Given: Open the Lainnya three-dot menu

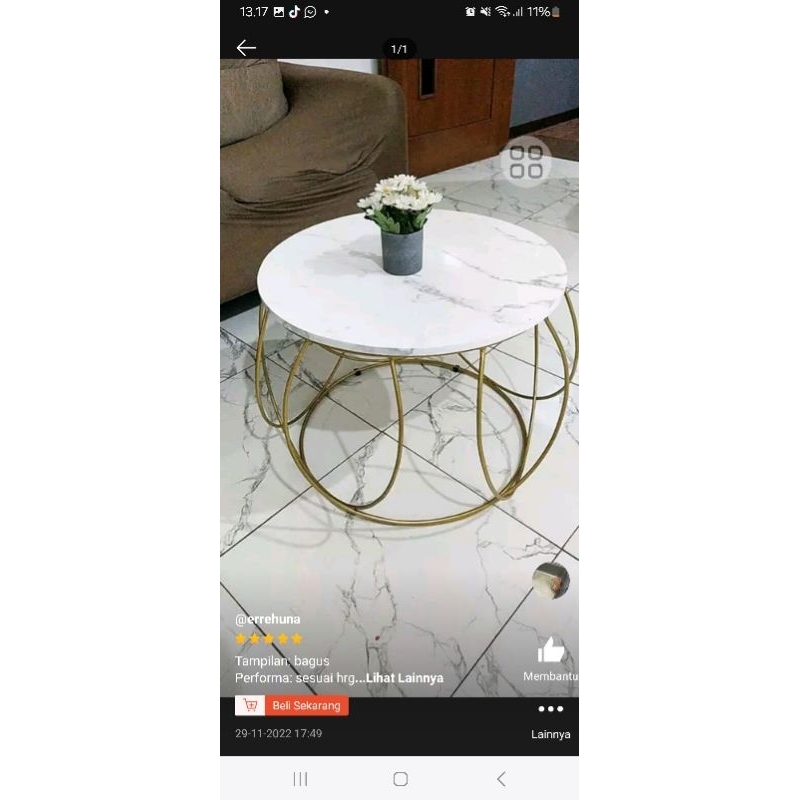Looking at the screenshot, I should pos(550,710).
